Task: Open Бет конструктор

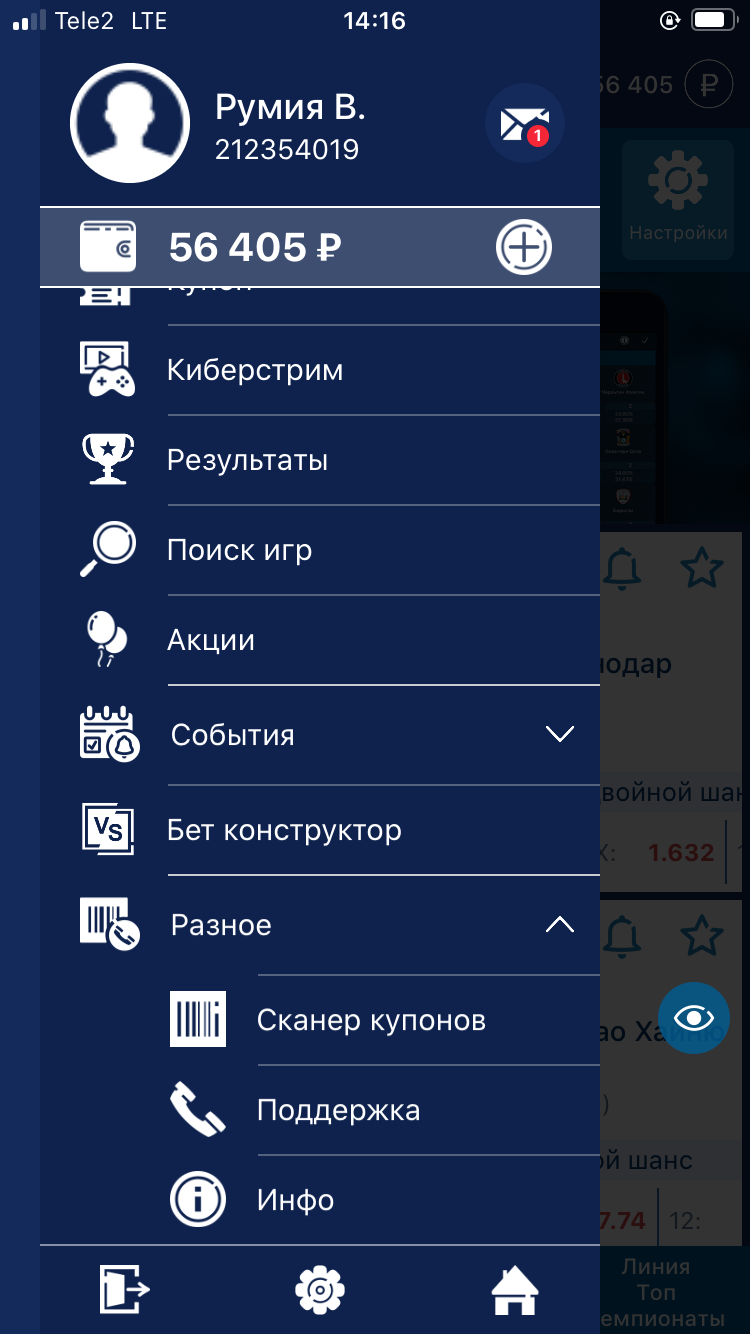Action: (284, 830)
